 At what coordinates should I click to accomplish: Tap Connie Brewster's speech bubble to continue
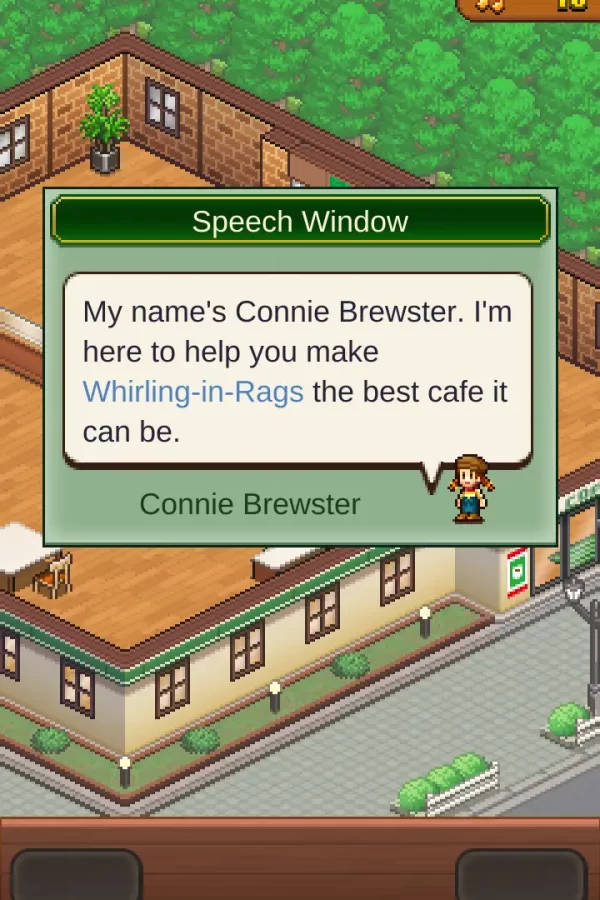[x=298, y=370]
